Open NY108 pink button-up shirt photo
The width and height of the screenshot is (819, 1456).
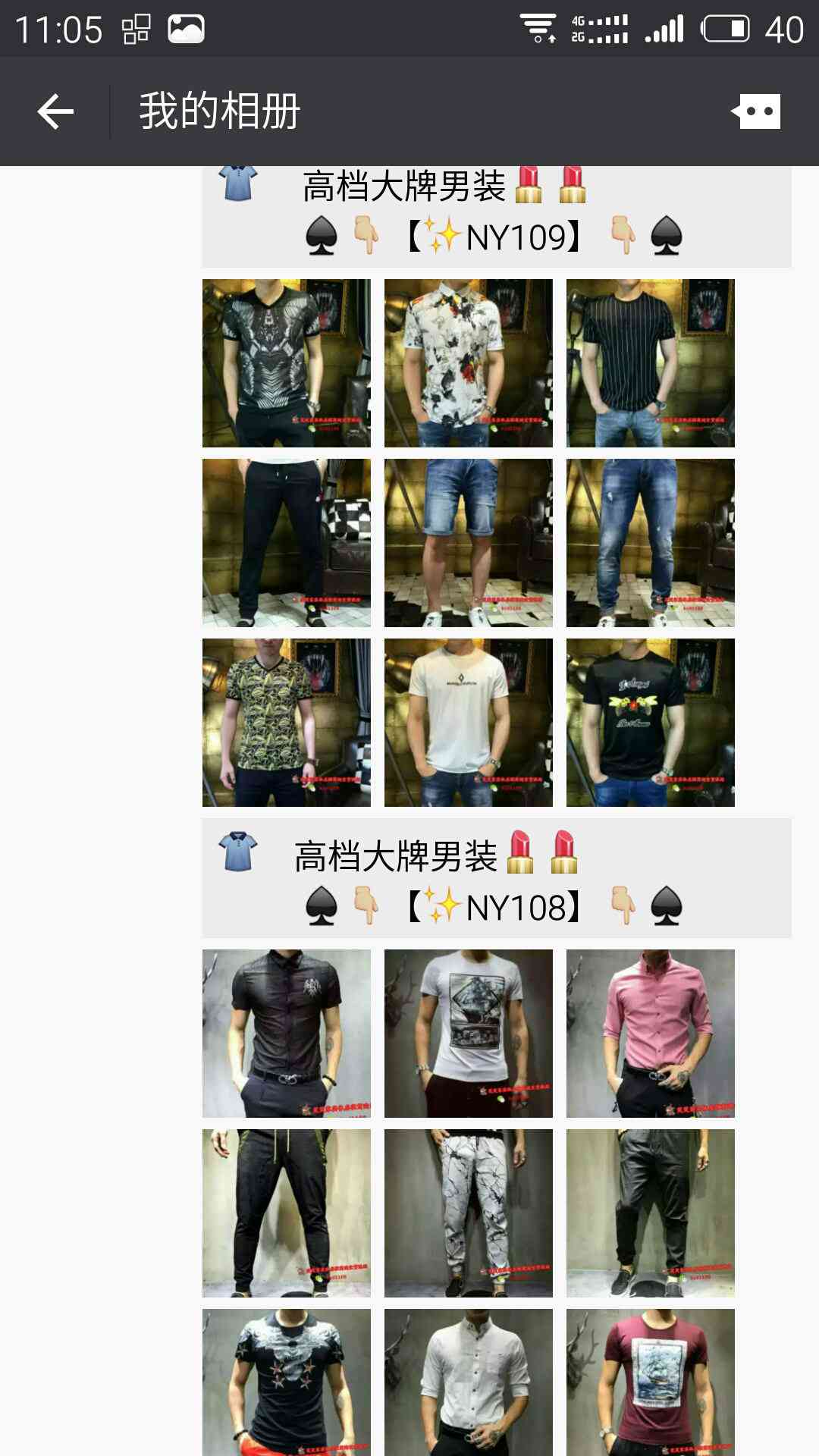[650, 1033]
